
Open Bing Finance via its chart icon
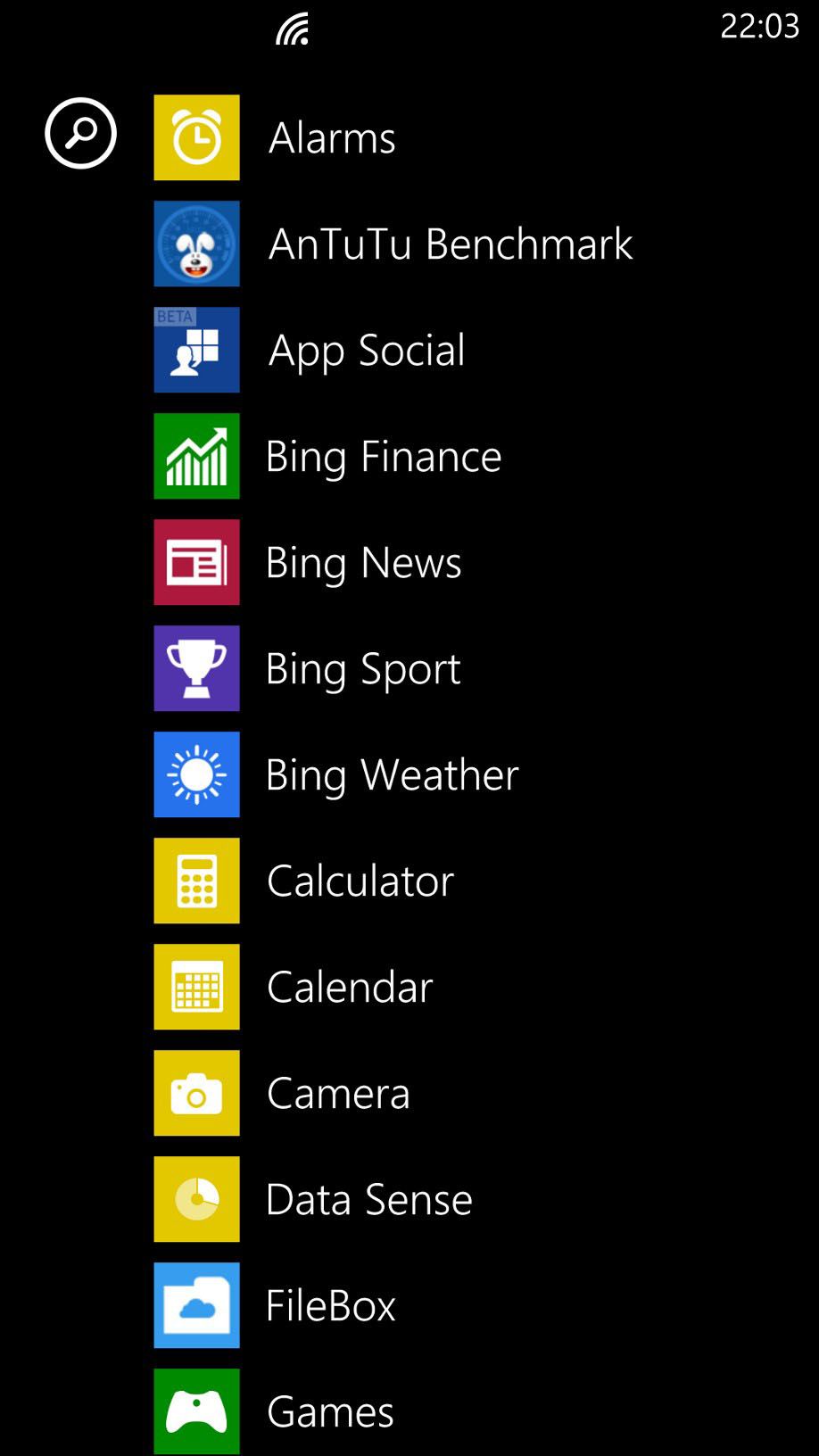click(196, 456)
